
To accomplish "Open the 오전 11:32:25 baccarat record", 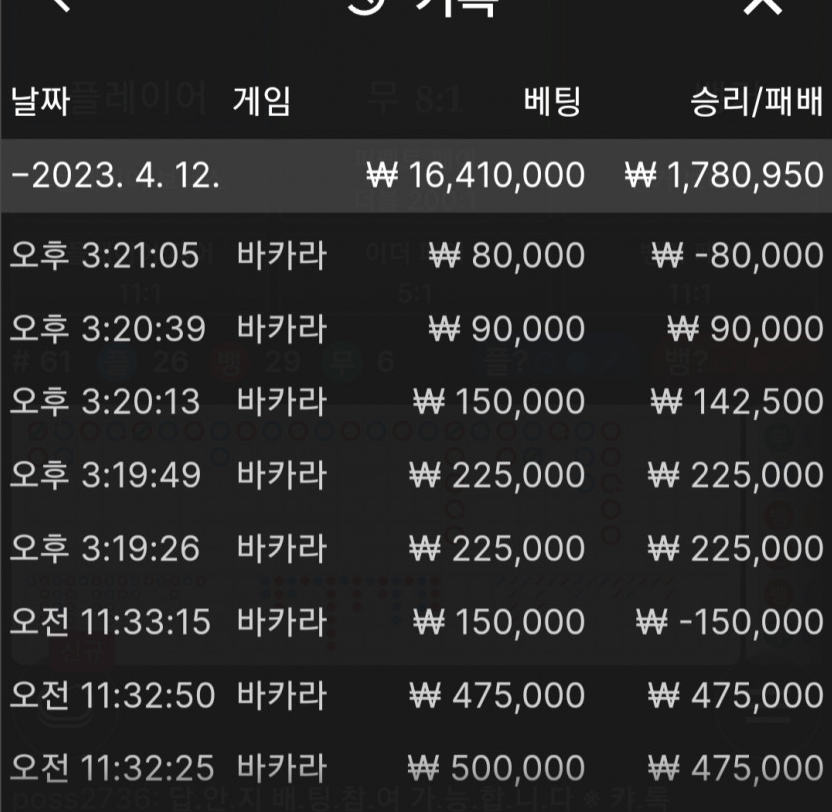I will (416, 768).
